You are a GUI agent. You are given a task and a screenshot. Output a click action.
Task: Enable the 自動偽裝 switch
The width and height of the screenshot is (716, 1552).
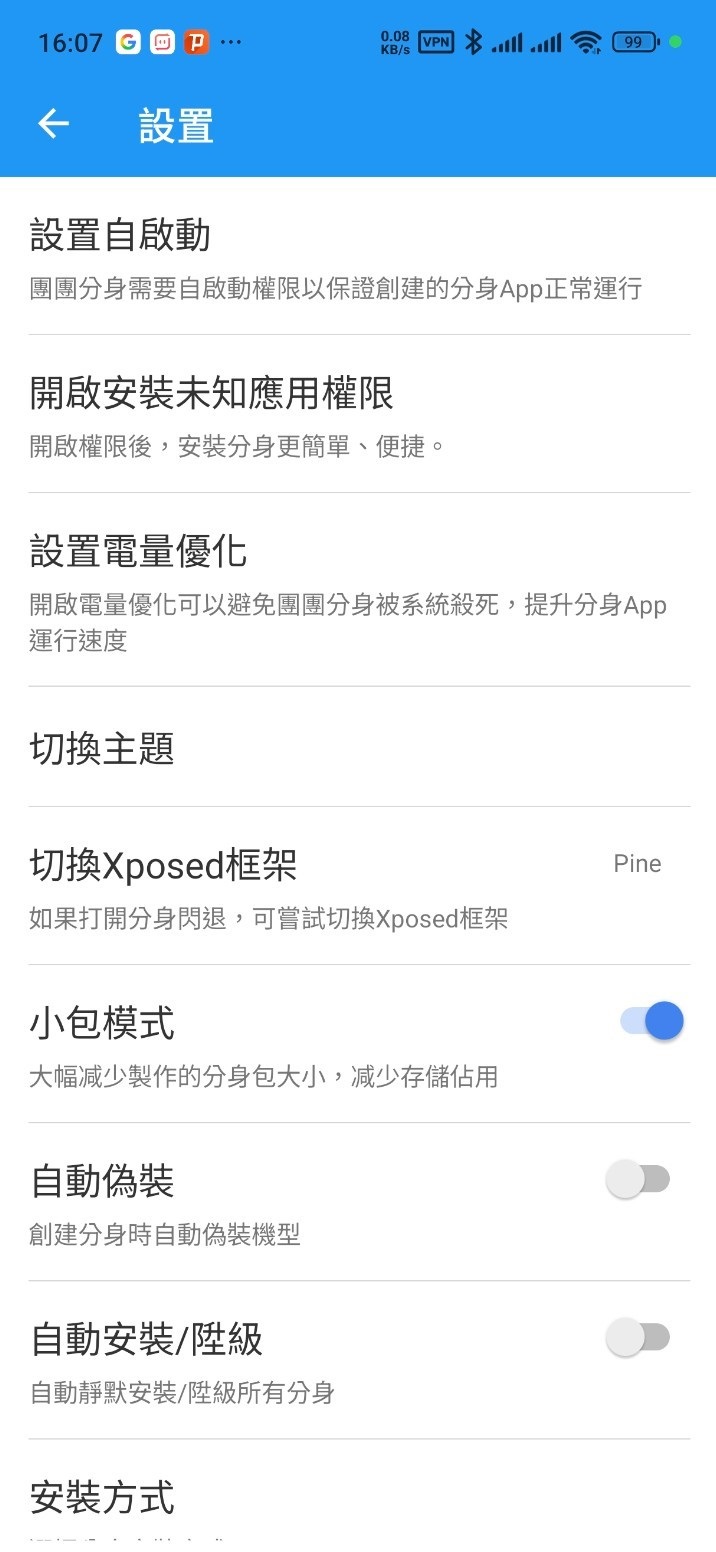coord(638,1180)
